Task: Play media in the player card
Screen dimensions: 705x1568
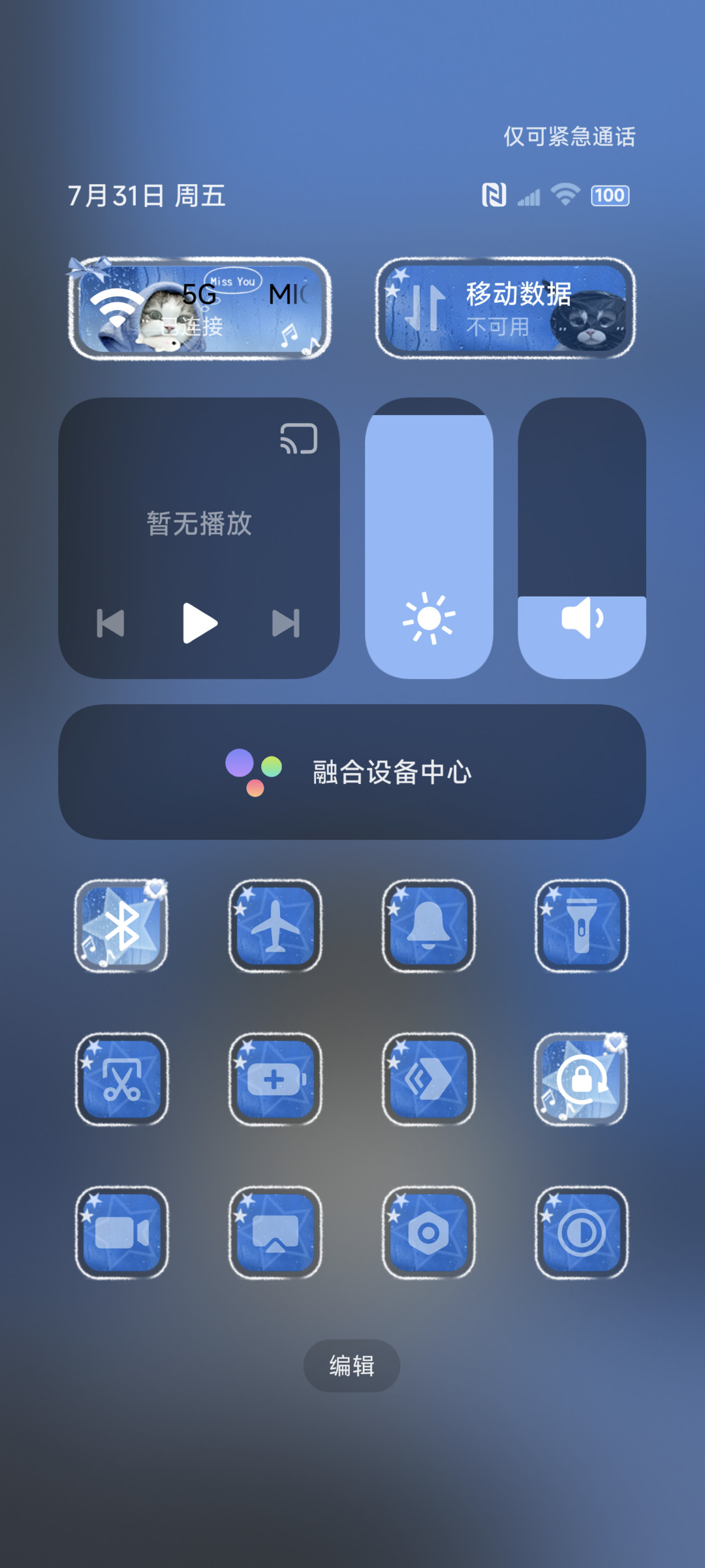Action: [x=199, y=623]
